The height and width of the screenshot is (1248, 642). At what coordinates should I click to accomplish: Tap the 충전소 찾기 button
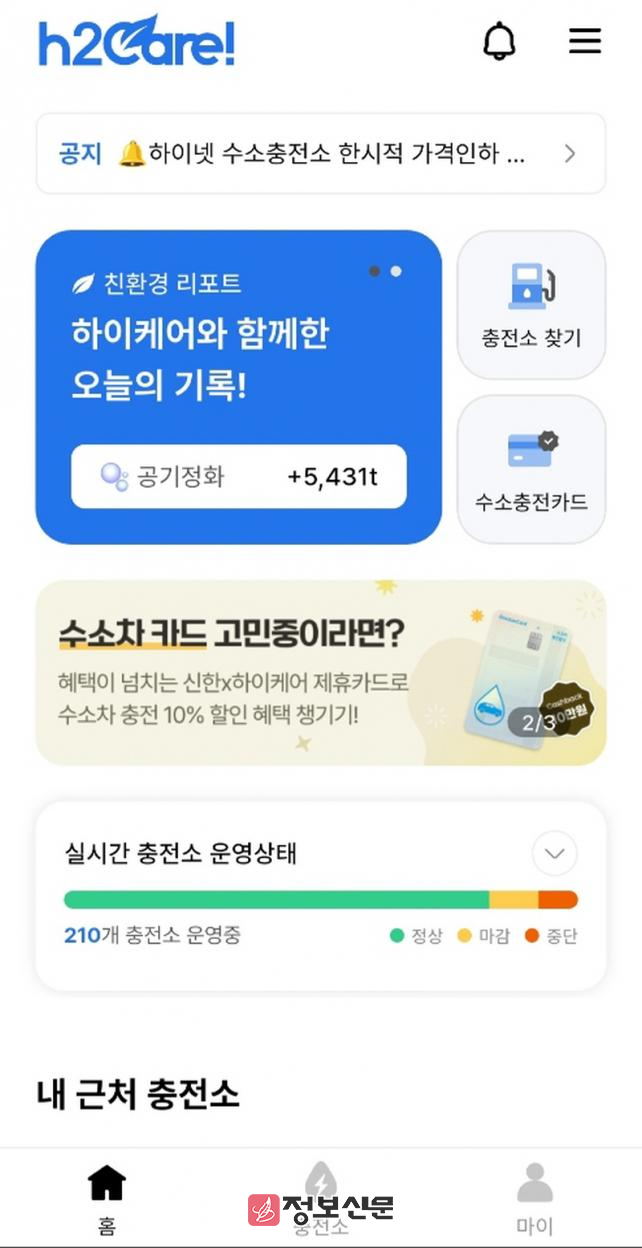click(531, 305)
